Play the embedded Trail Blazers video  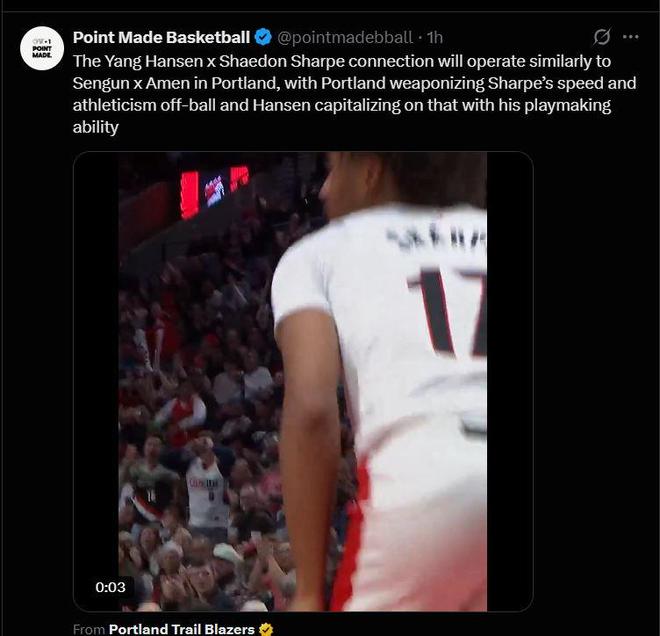pos(302,381)
